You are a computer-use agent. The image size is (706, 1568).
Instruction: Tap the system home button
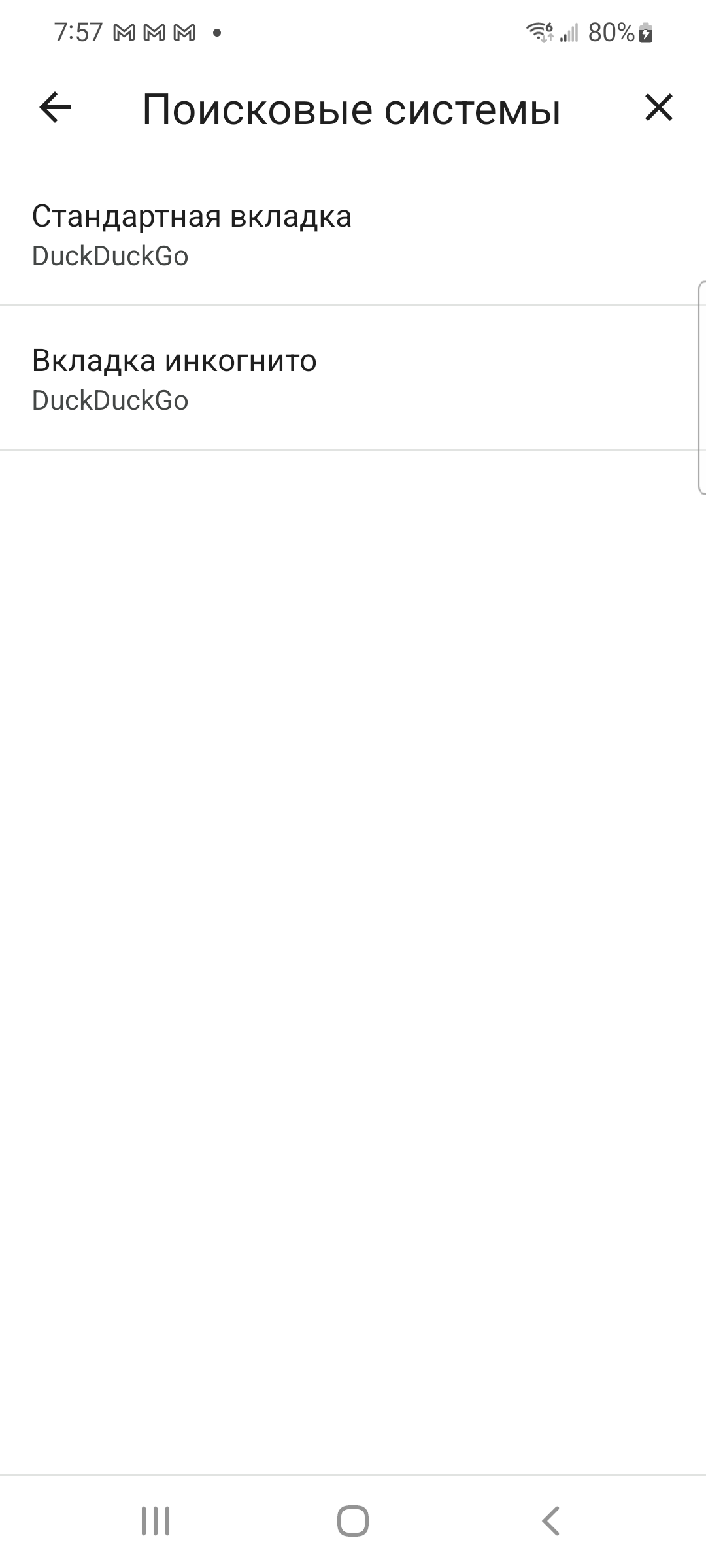tap(353, 1521)
